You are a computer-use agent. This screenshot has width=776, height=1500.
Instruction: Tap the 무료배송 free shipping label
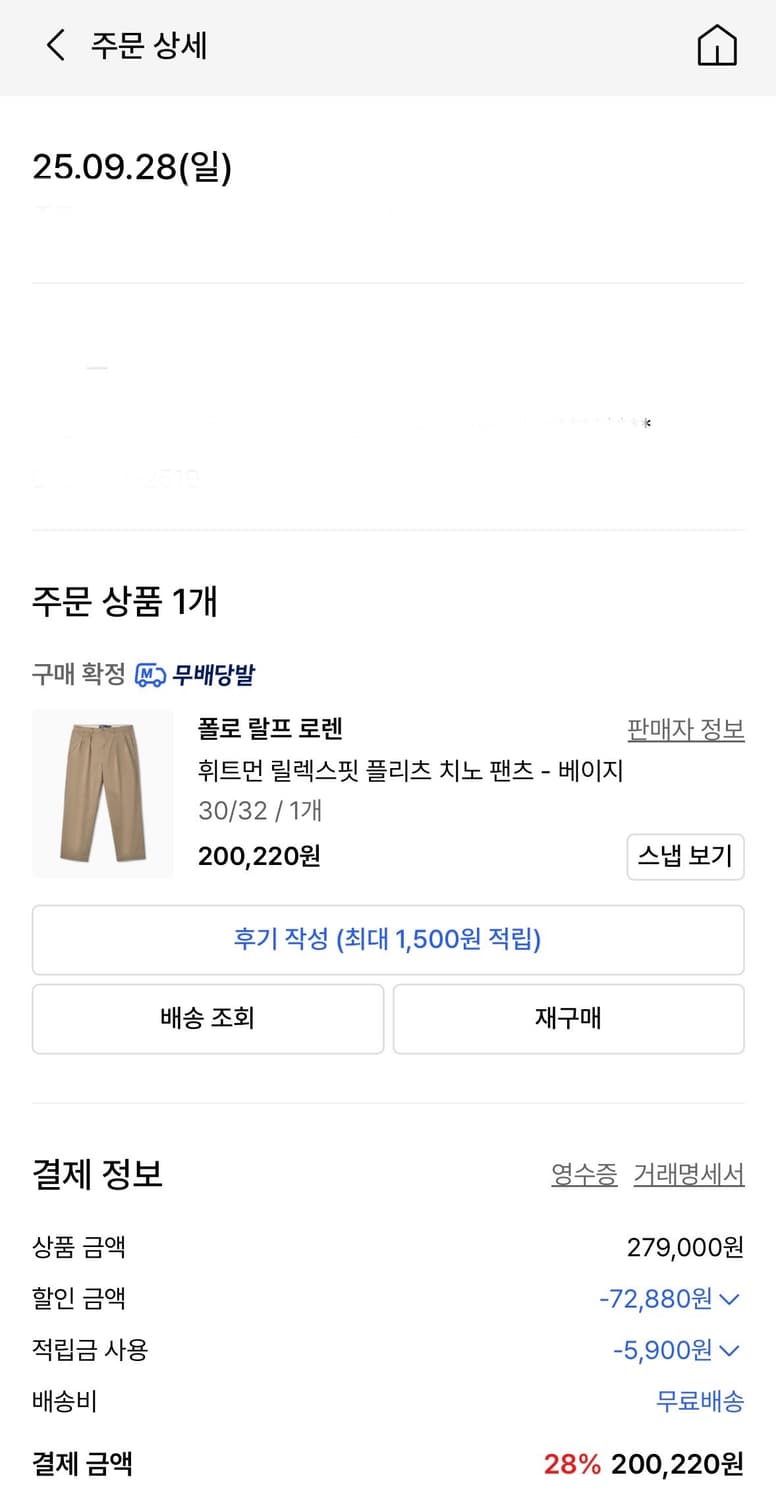click(x=699, y=1402)
